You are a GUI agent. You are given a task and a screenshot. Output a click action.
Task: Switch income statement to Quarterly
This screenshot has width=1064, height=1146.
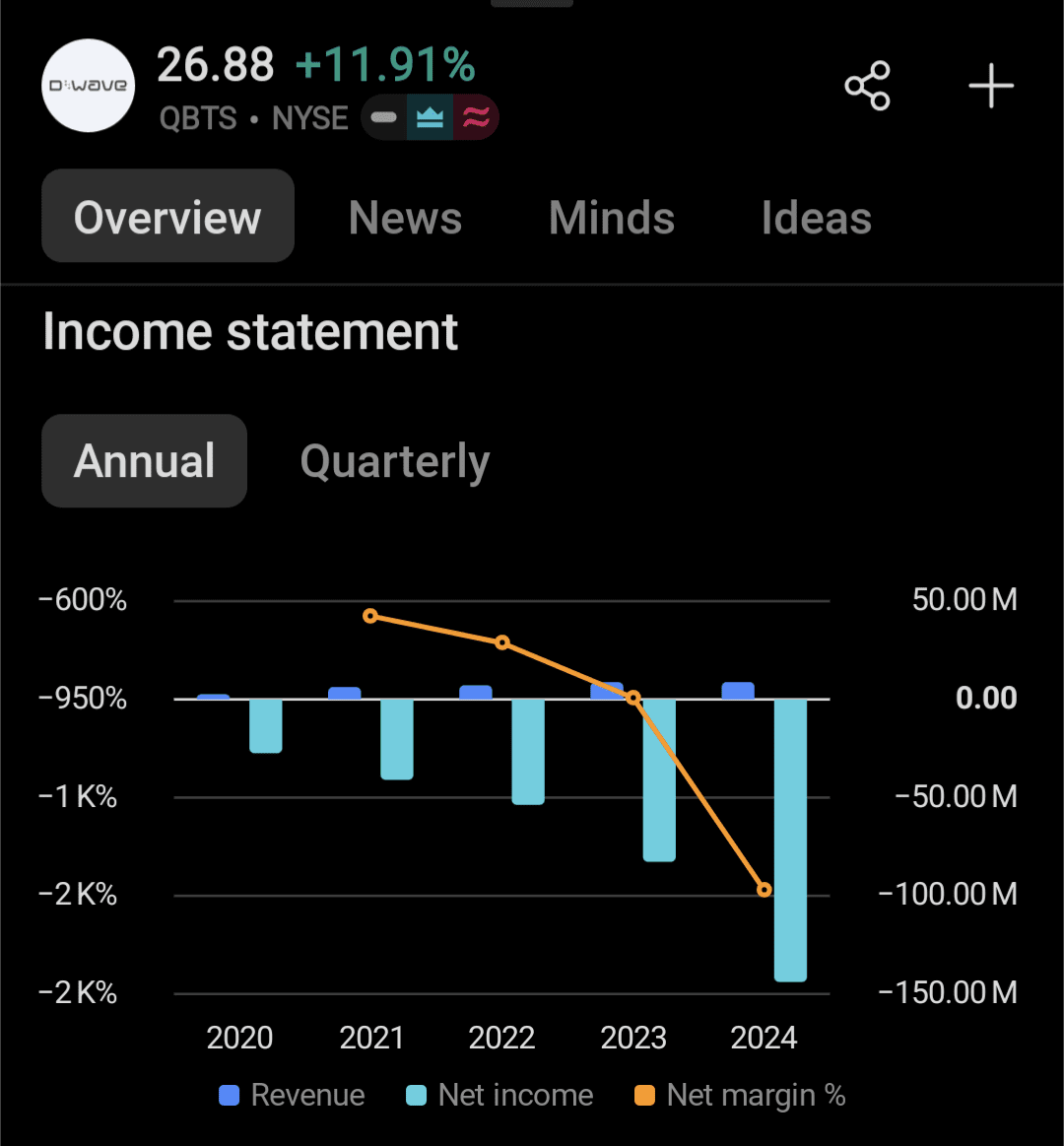[394, 461]
